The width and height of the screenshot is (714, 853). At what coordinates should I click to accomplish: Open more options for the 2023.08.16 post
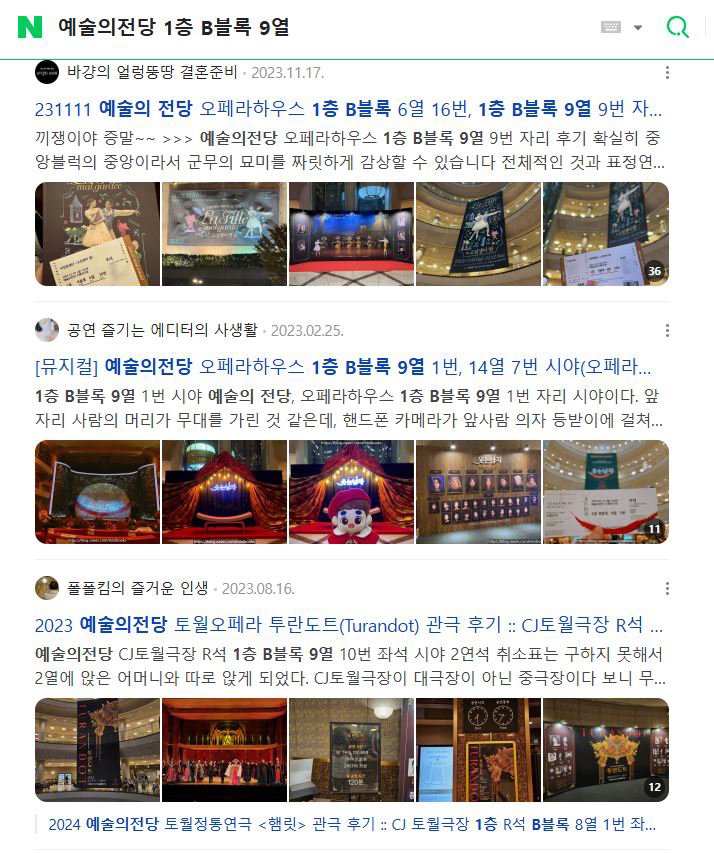pyautogui.click(x=667, y=589)
